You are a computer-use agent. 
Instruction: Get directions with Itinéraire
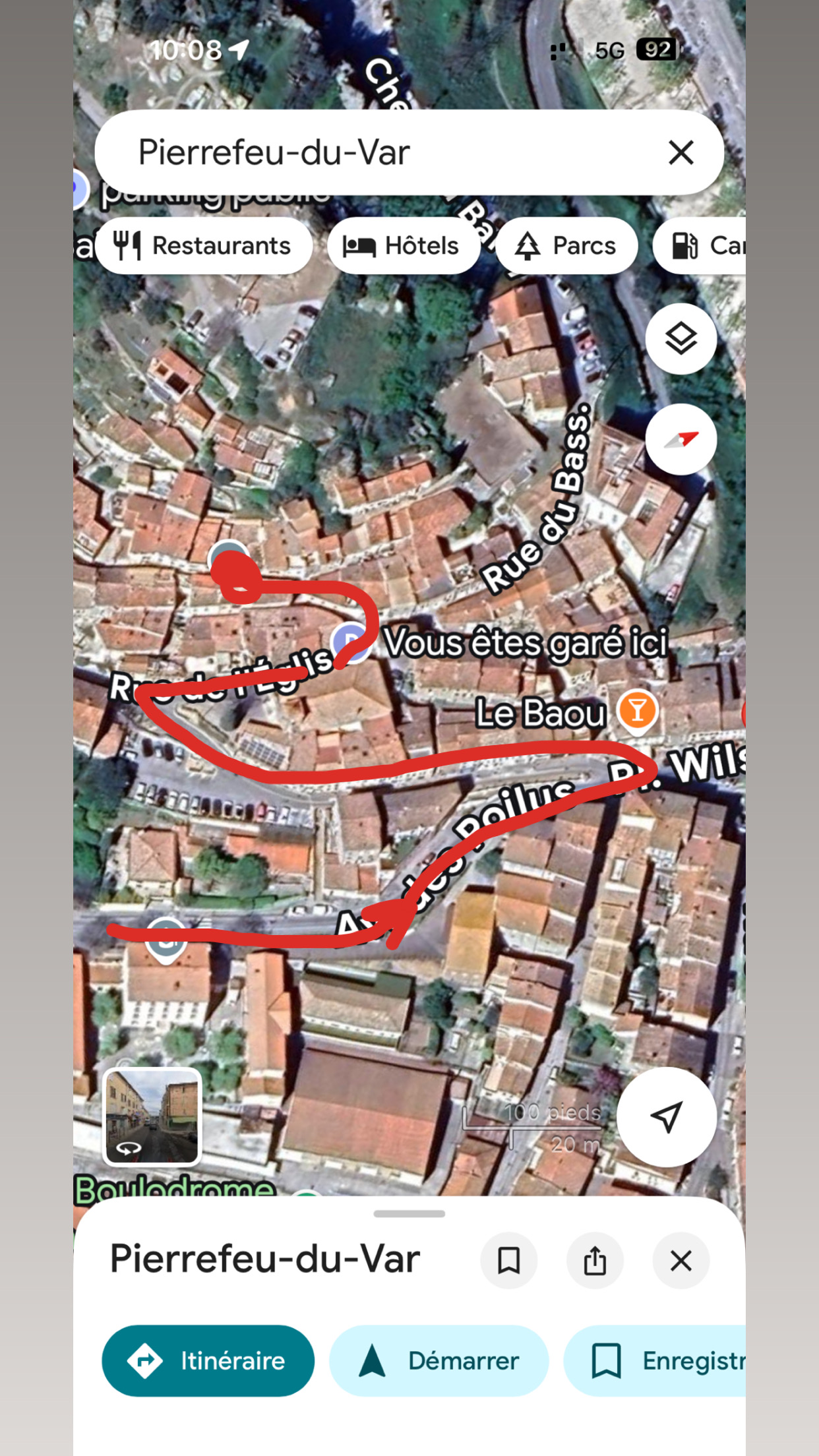[x=208, y=1360]
